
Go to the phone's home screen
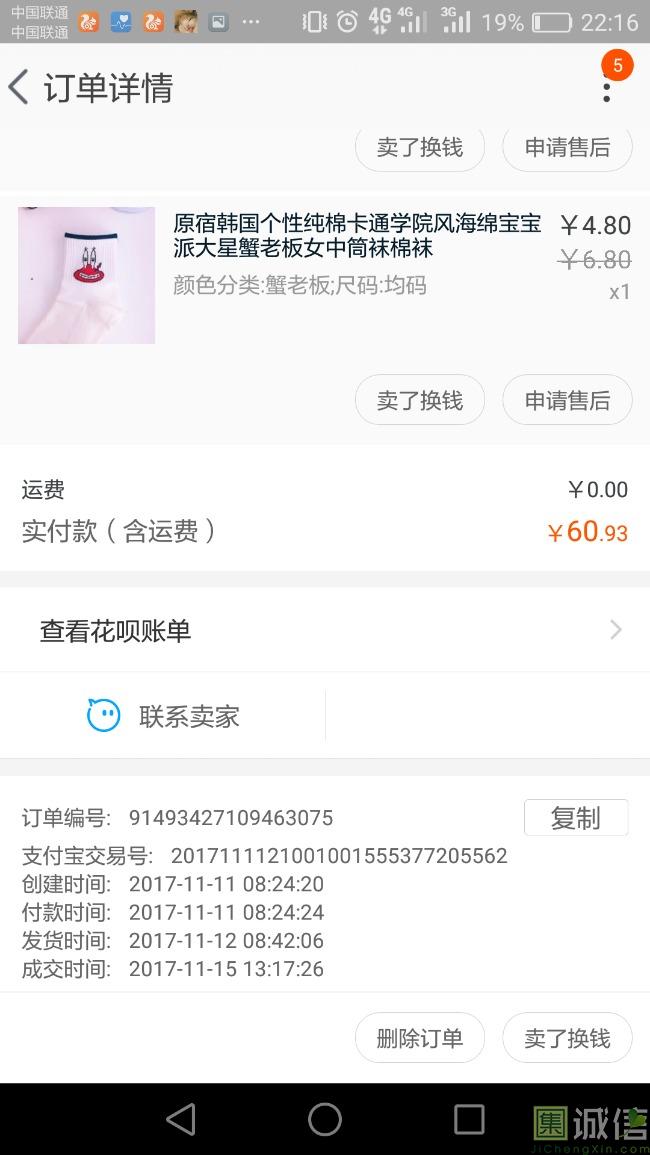[325, 1119]
